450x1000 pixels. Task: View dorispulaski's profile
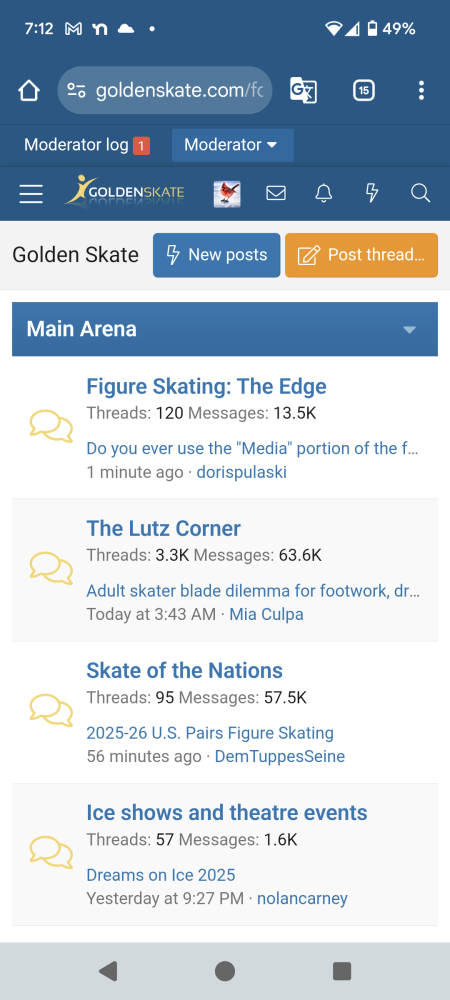pos(242,473)
